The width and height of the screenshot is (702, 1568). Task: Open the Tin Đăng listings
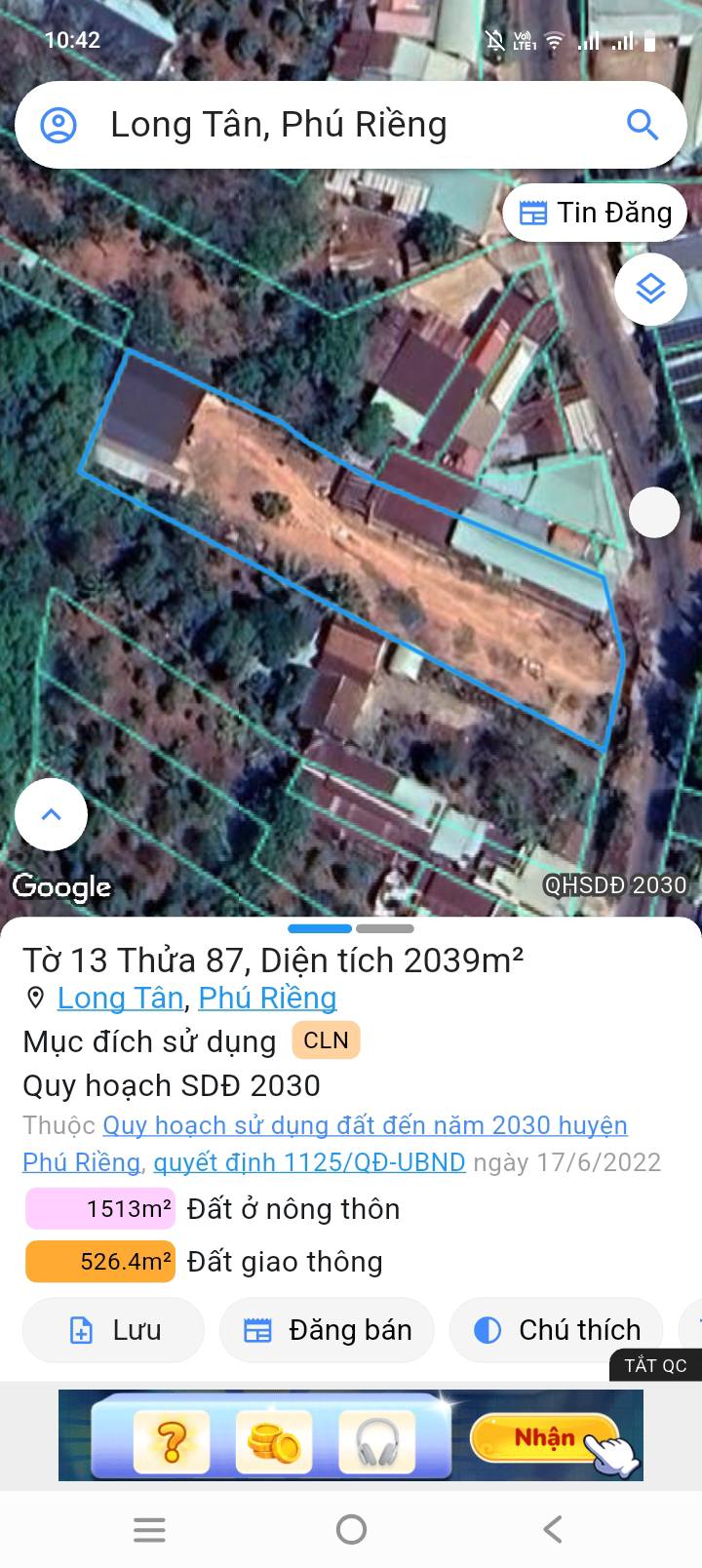595,213
